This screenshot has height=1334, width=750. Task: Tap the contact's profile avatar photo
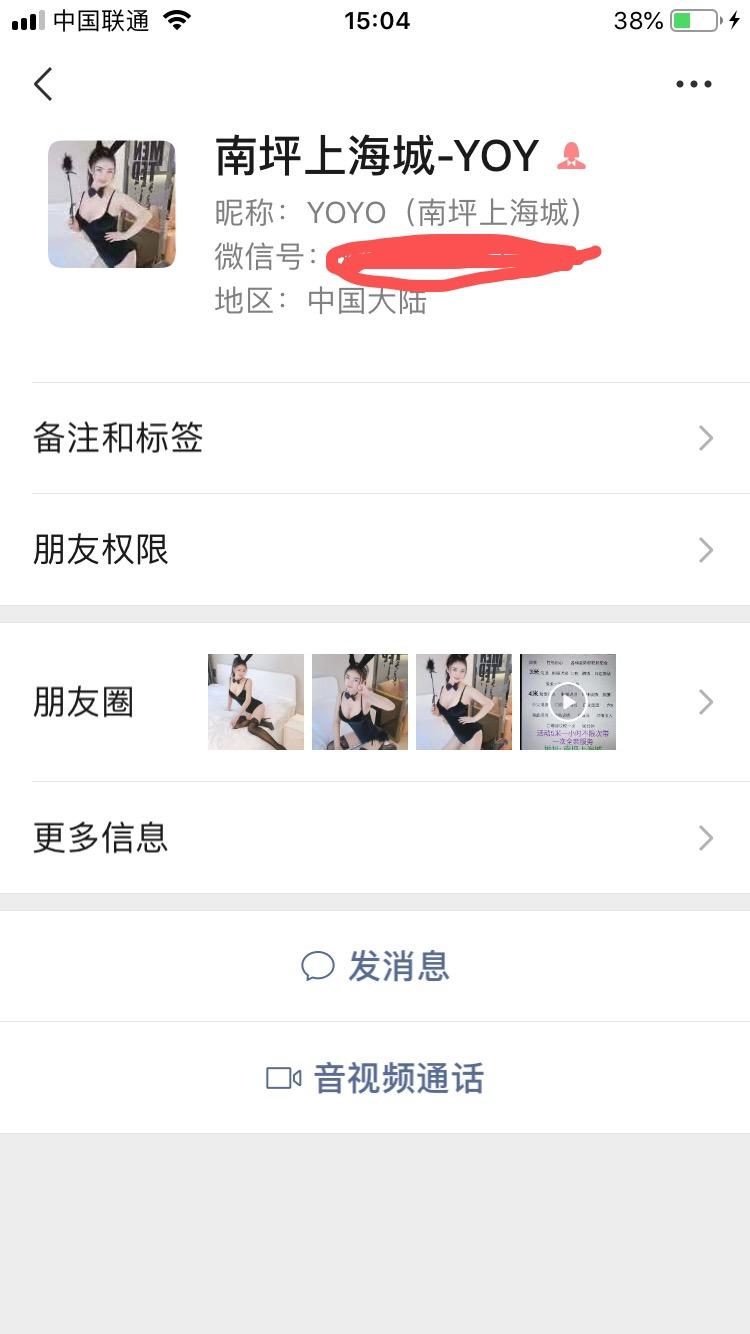coord(111,203)
